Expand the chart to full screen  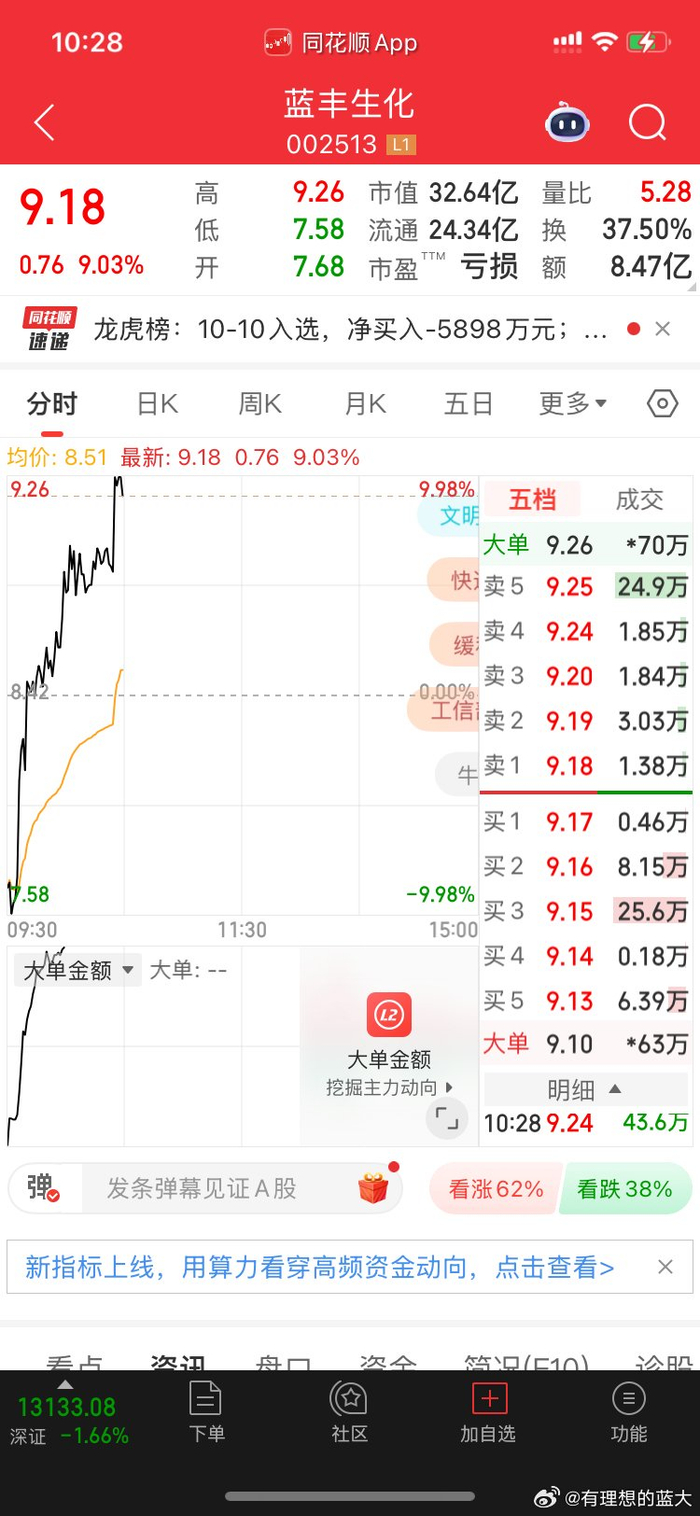coord(447,1117)
